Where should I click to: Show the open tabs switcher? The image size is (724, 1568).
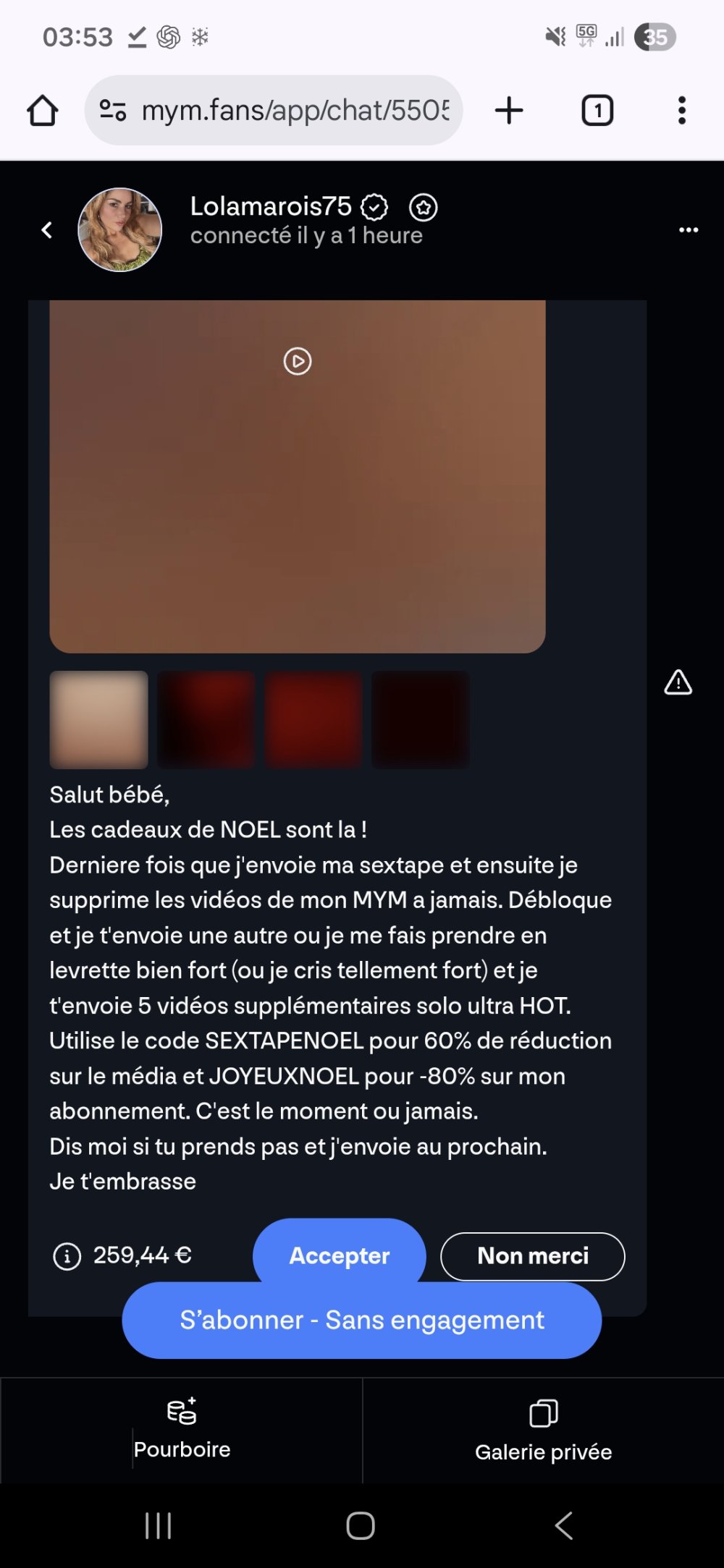tap(597, 111)
